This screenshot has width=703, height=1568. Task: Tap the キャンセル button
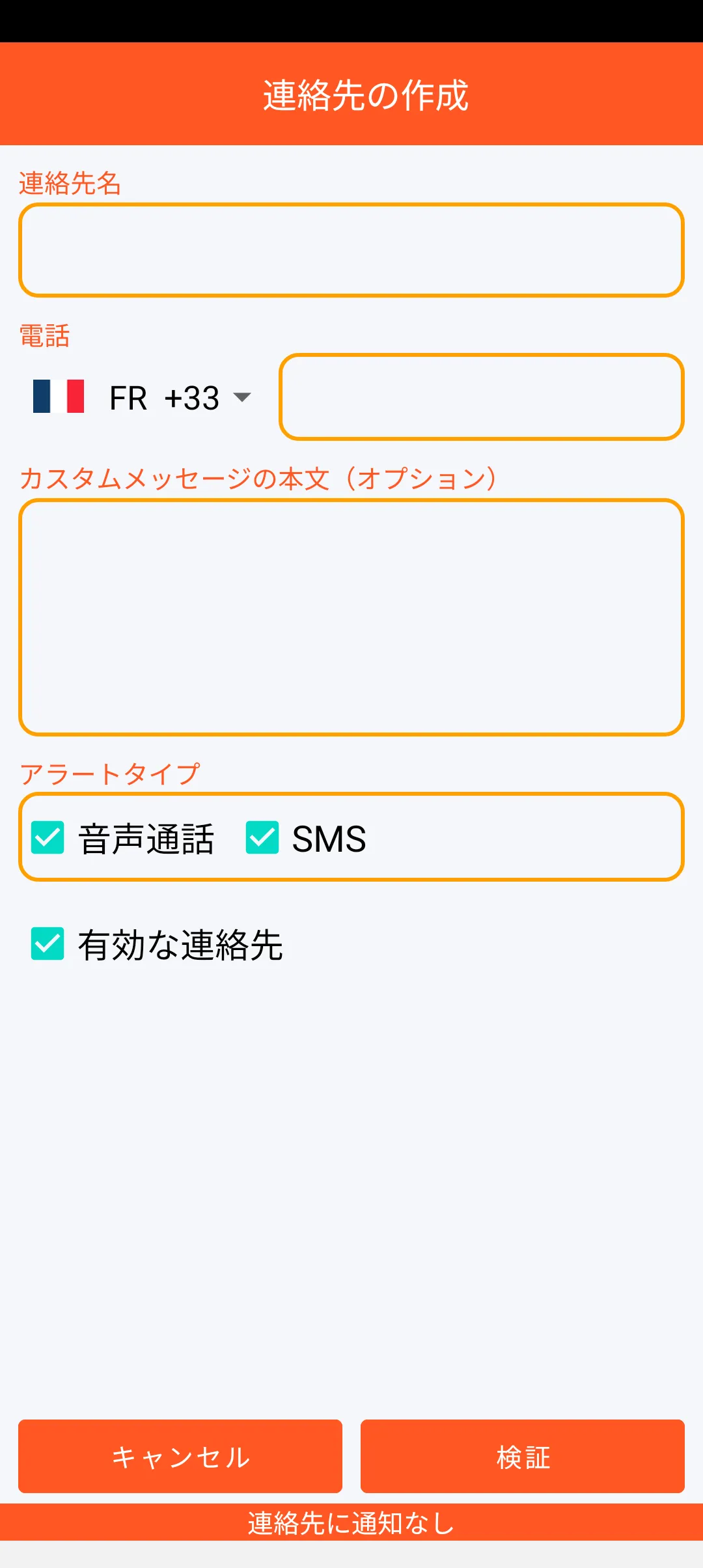pyautogui.click(x=180, y=1456)
